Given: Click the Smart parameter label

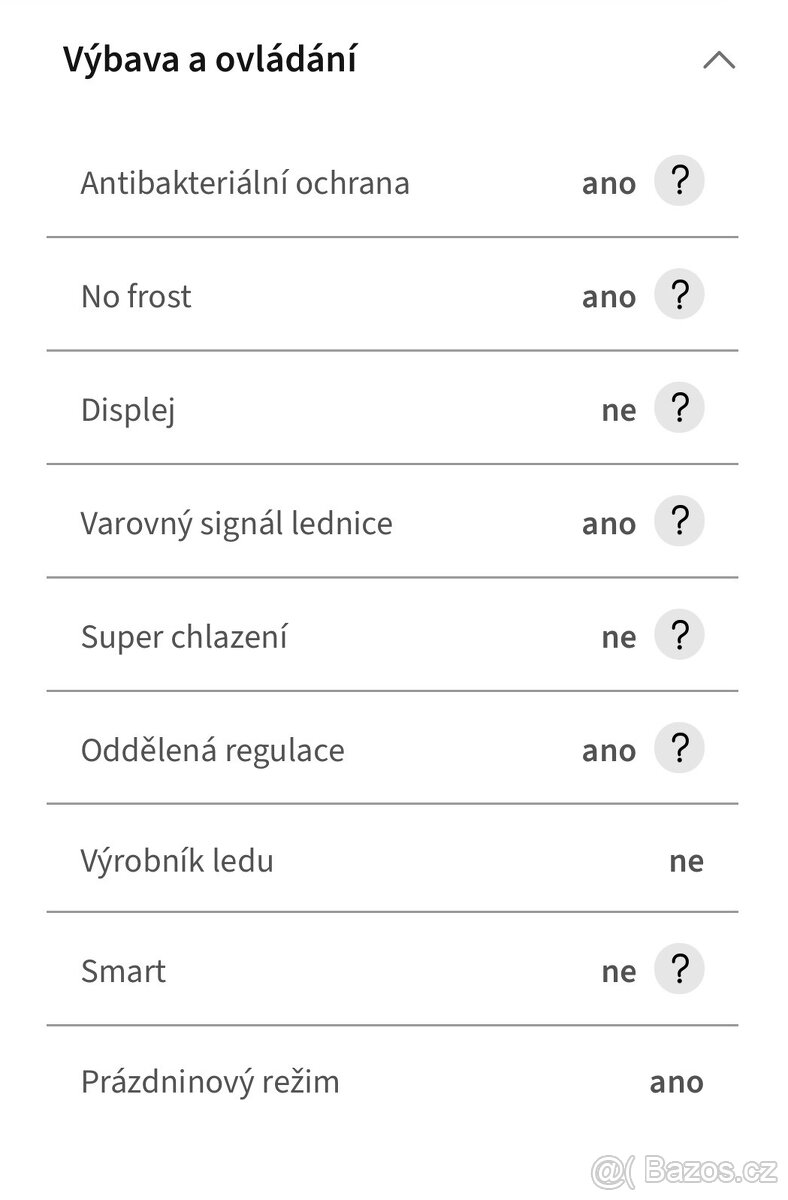Looking at the screenshot, I should coord(122,970).
